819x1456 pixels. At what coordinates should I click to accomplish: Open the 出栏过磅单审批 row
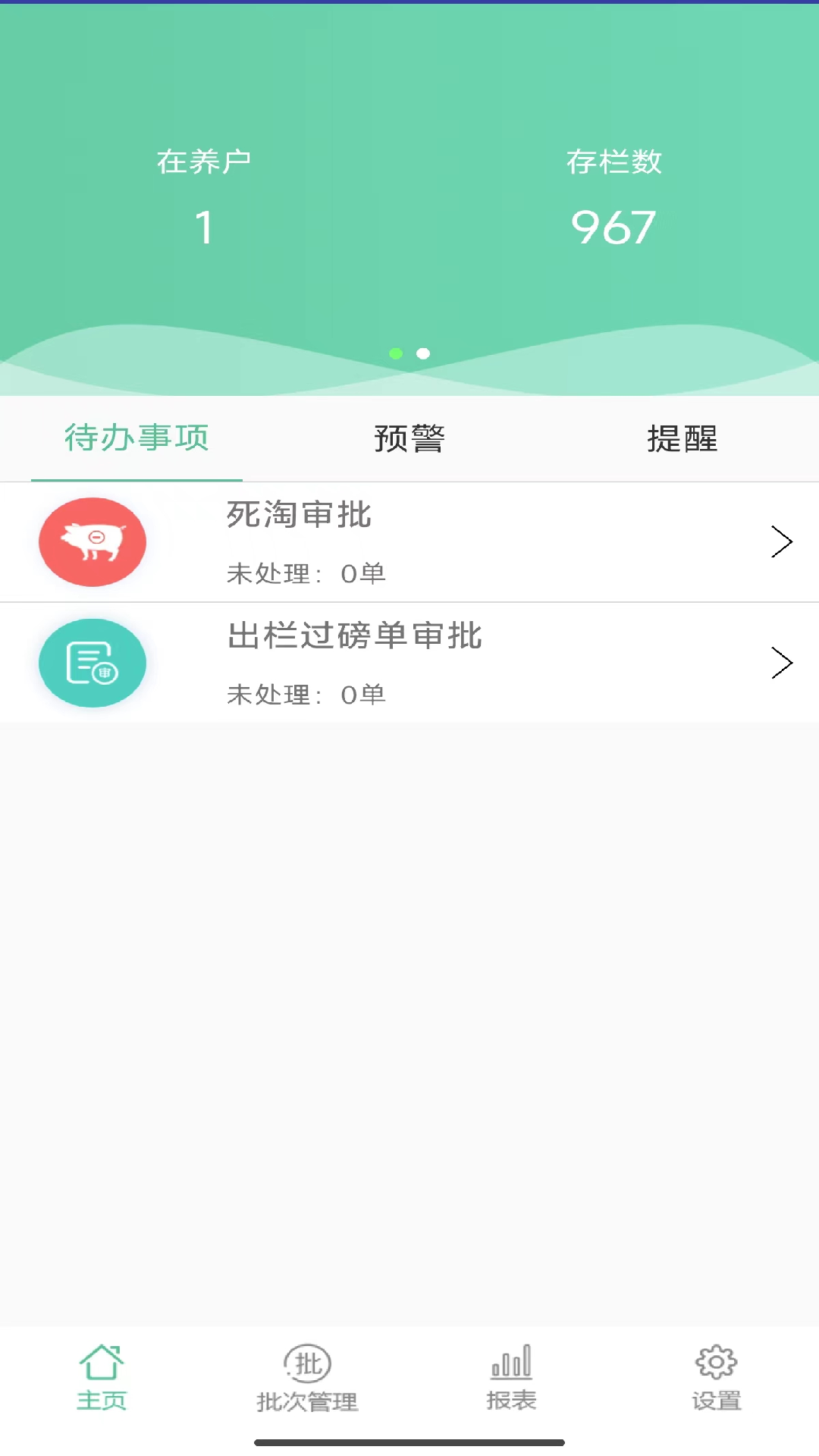point(409,663)
